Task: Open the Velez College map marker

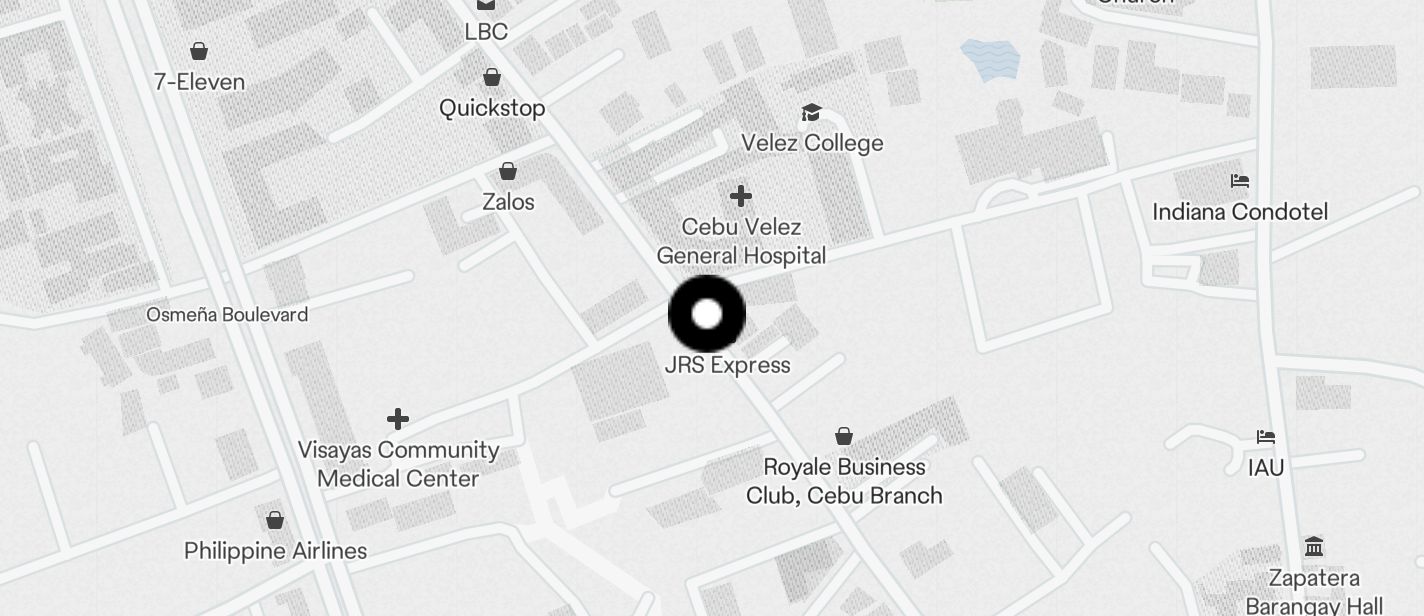Action: click(811, 112)
